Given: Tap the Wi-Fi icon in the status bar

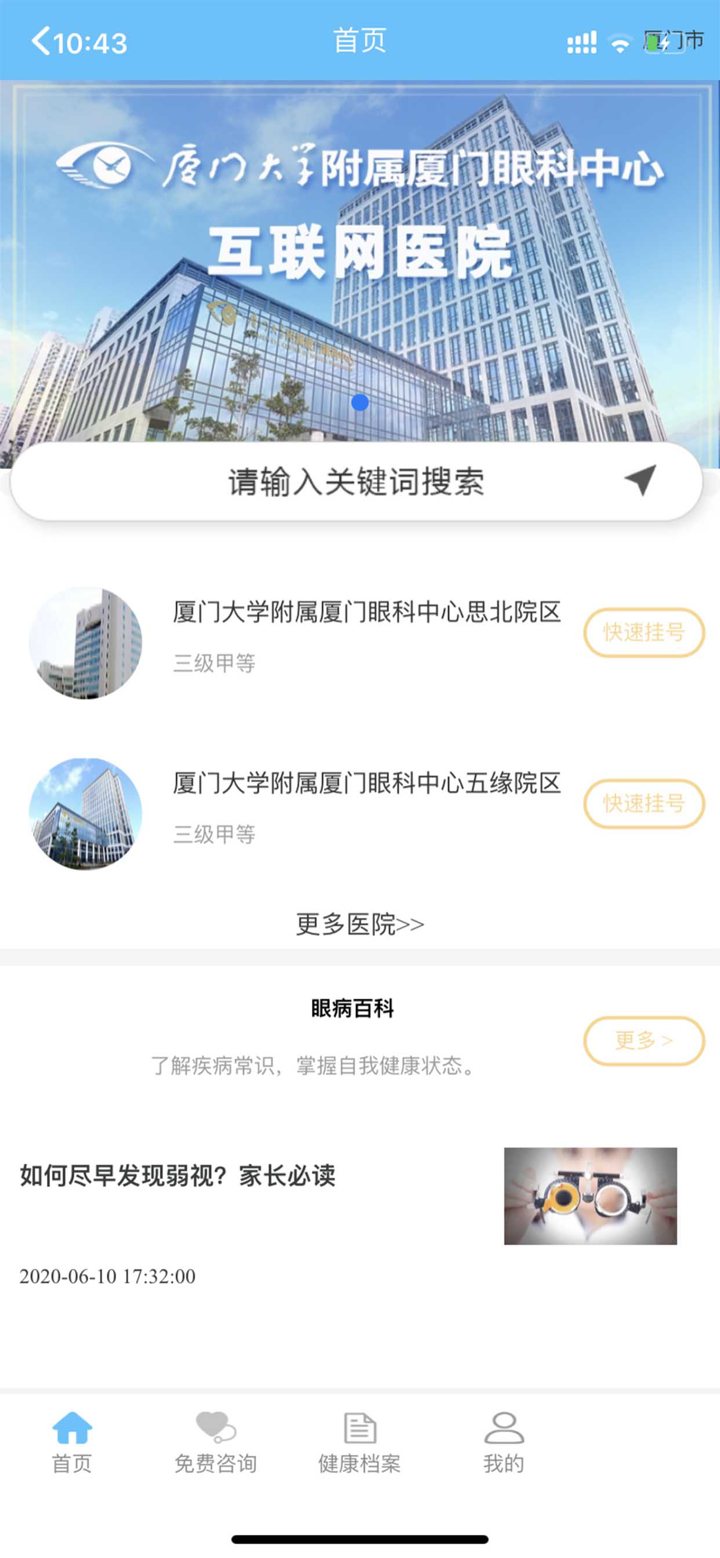Looking at the screenshot, I should [x=620, y=40].
